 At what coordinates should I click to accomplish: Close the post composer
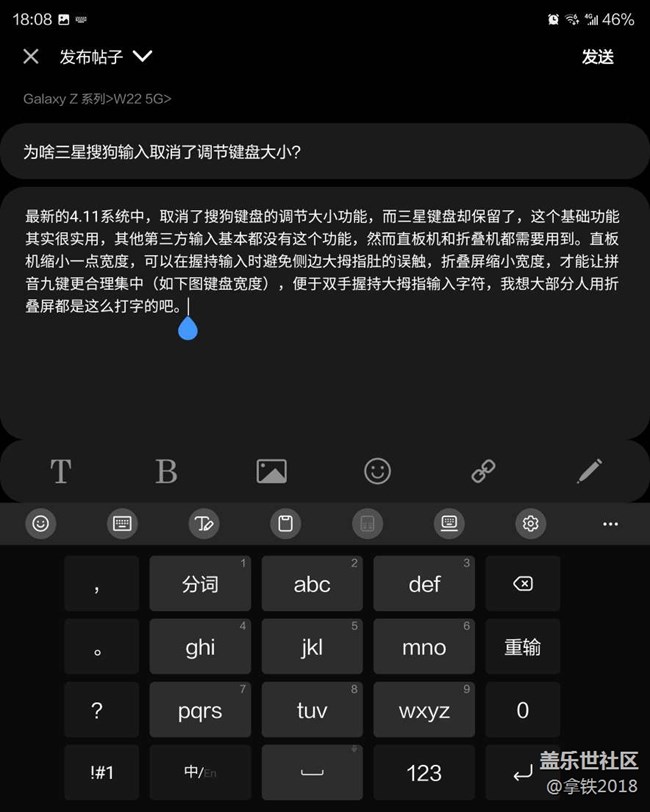31,57
